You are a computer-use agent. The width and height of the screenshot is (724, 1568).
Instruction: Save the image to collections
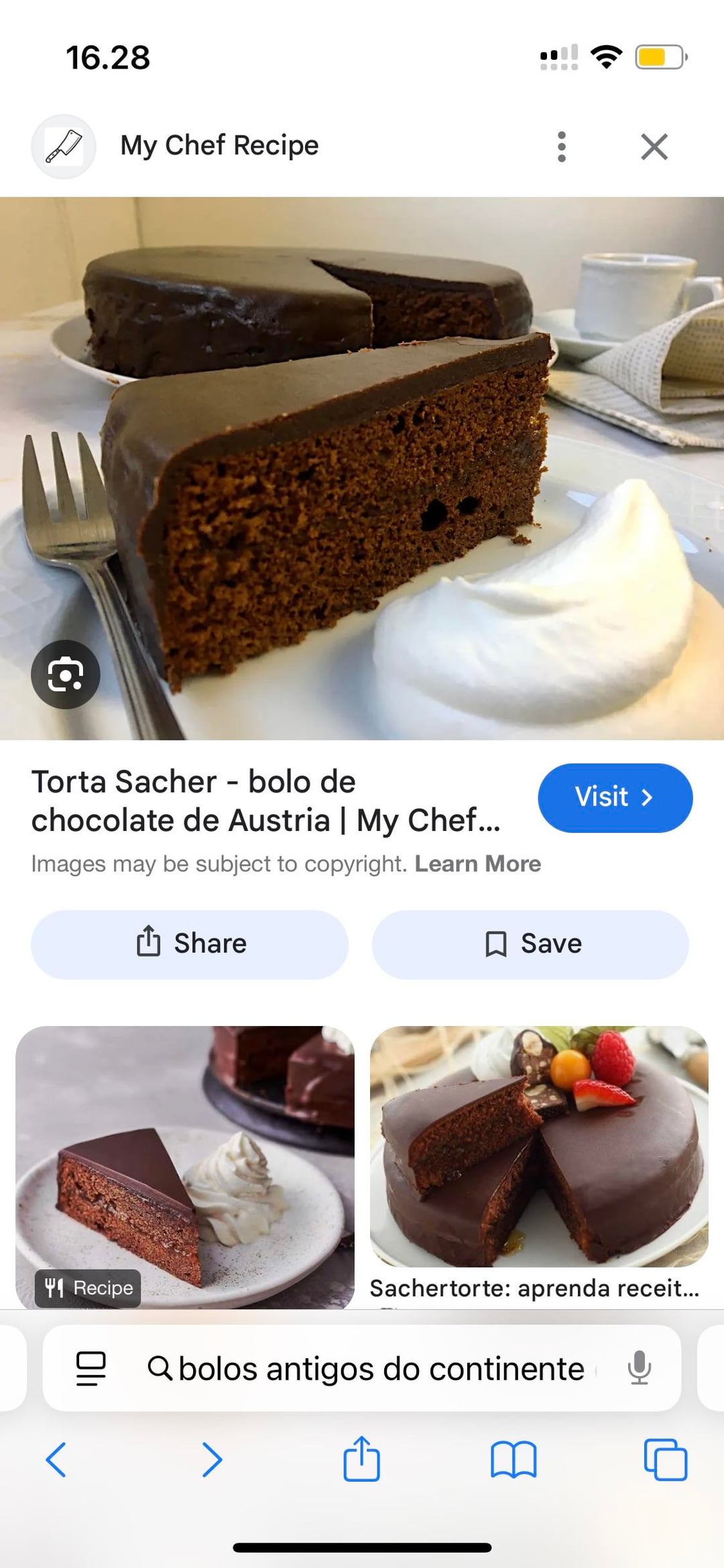(x=530, y=944)
